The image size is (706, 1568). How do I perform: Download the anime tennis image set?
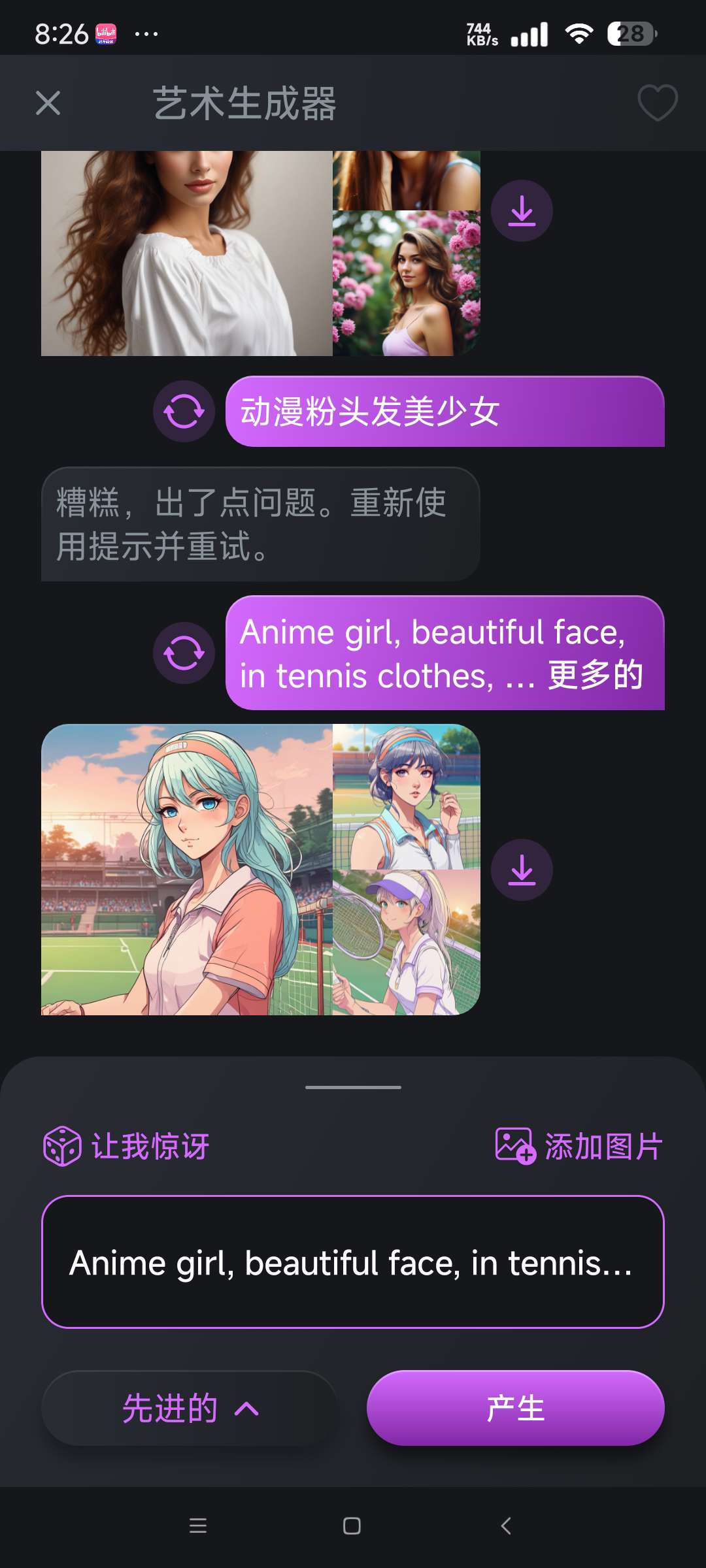pyautogui.click(x=522, y=870)
